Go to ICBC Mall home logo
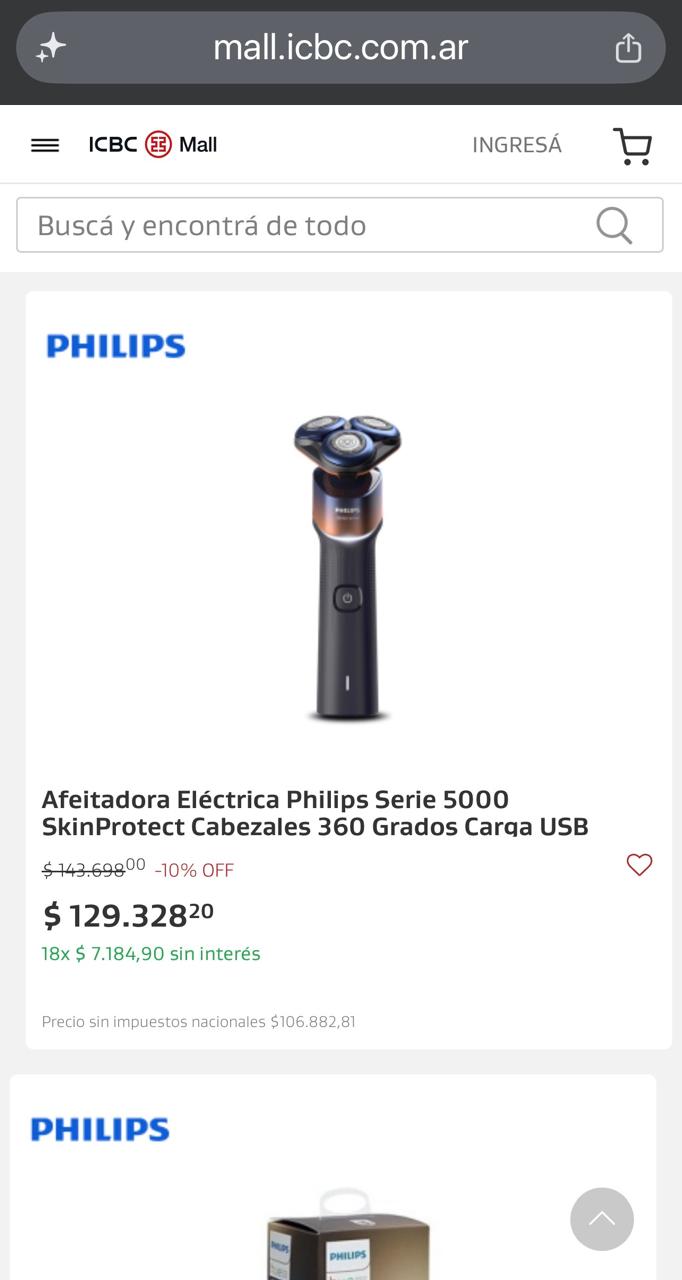This screenshot has height=1280, width=682. click(153, 145)
